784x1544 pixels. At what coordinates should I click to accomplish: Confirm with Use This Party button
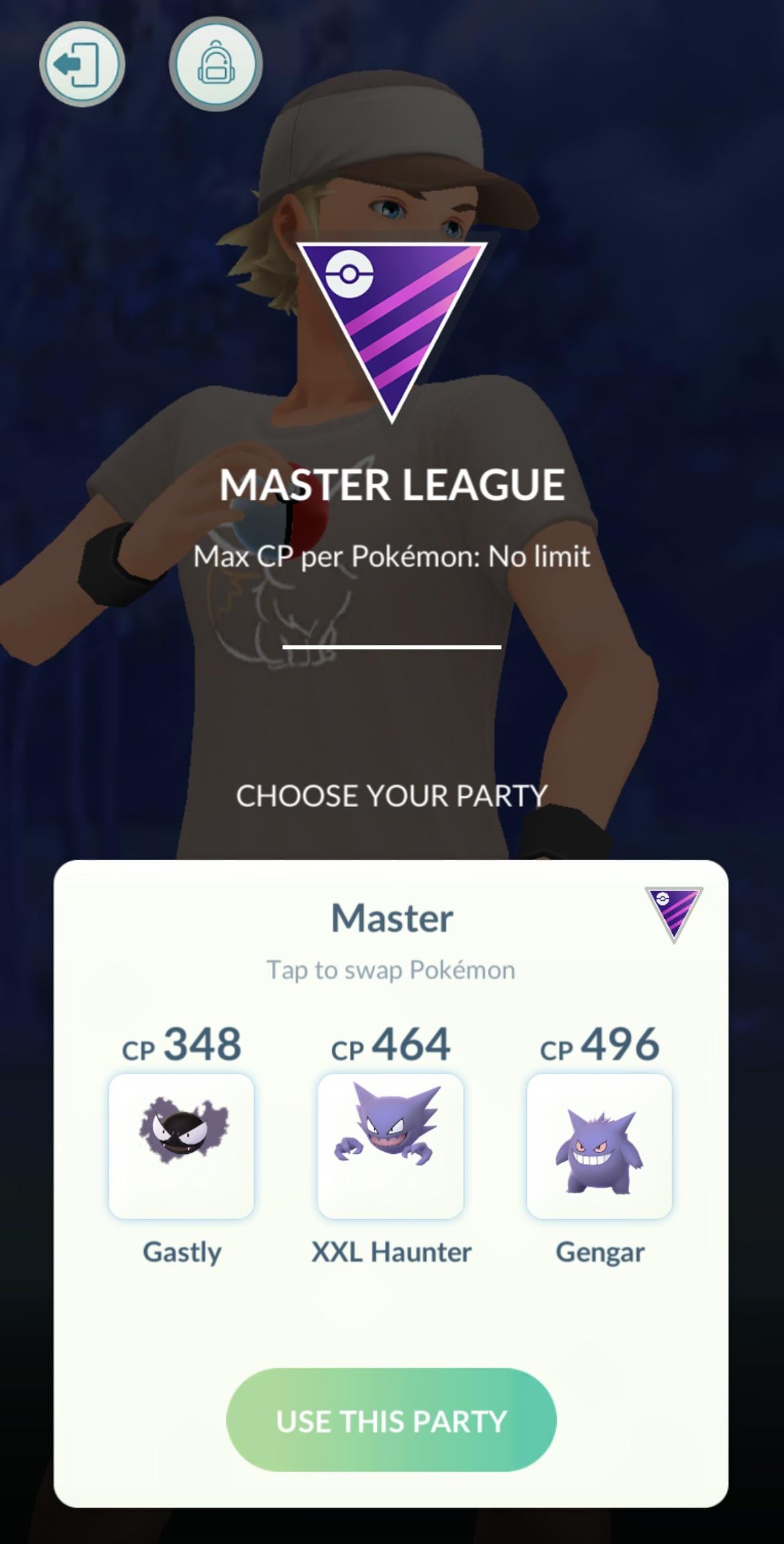[x=391, y=1421]
